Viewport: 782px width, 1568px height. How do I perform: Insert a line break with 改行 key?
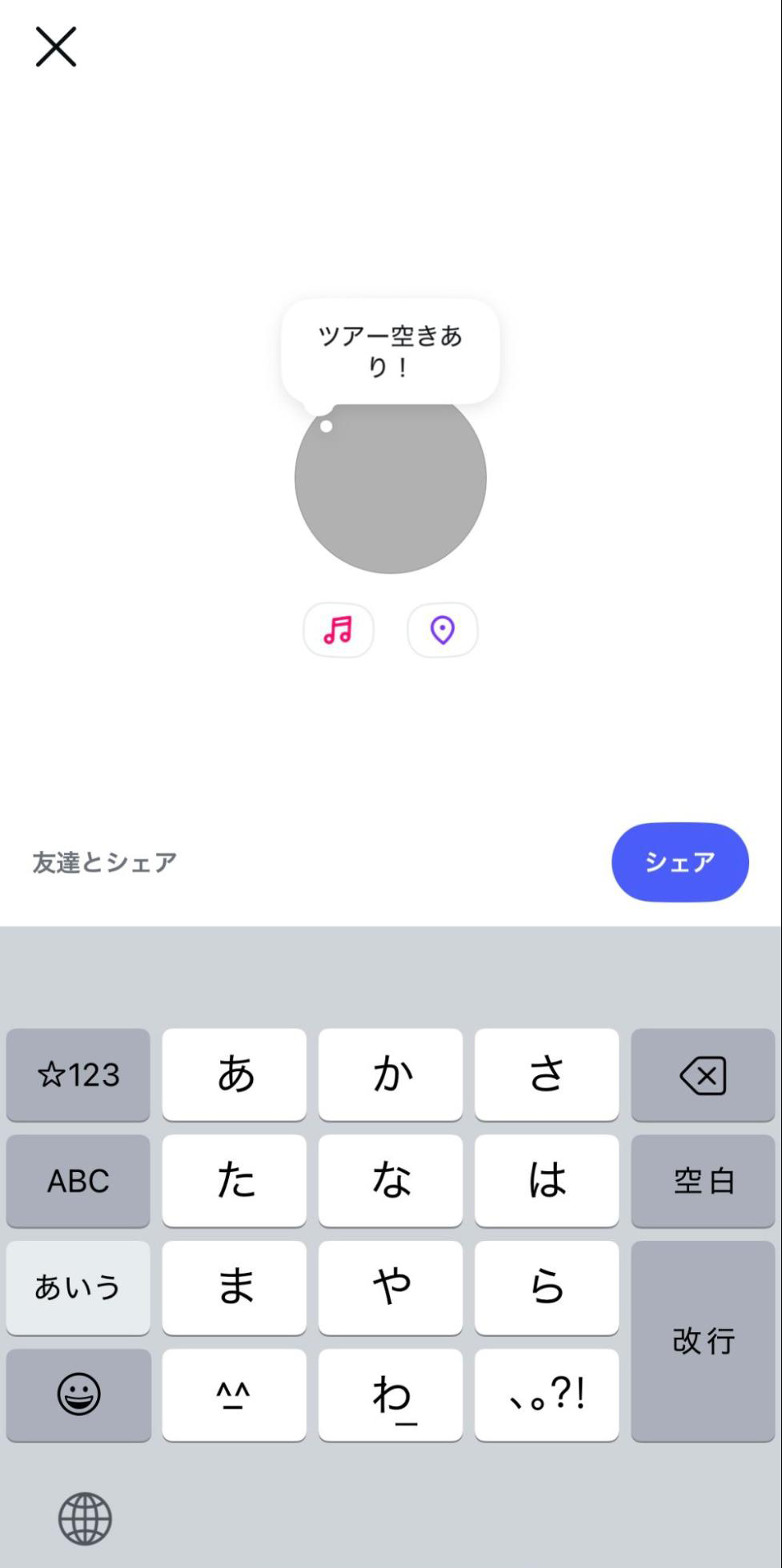click(702, 1341)
